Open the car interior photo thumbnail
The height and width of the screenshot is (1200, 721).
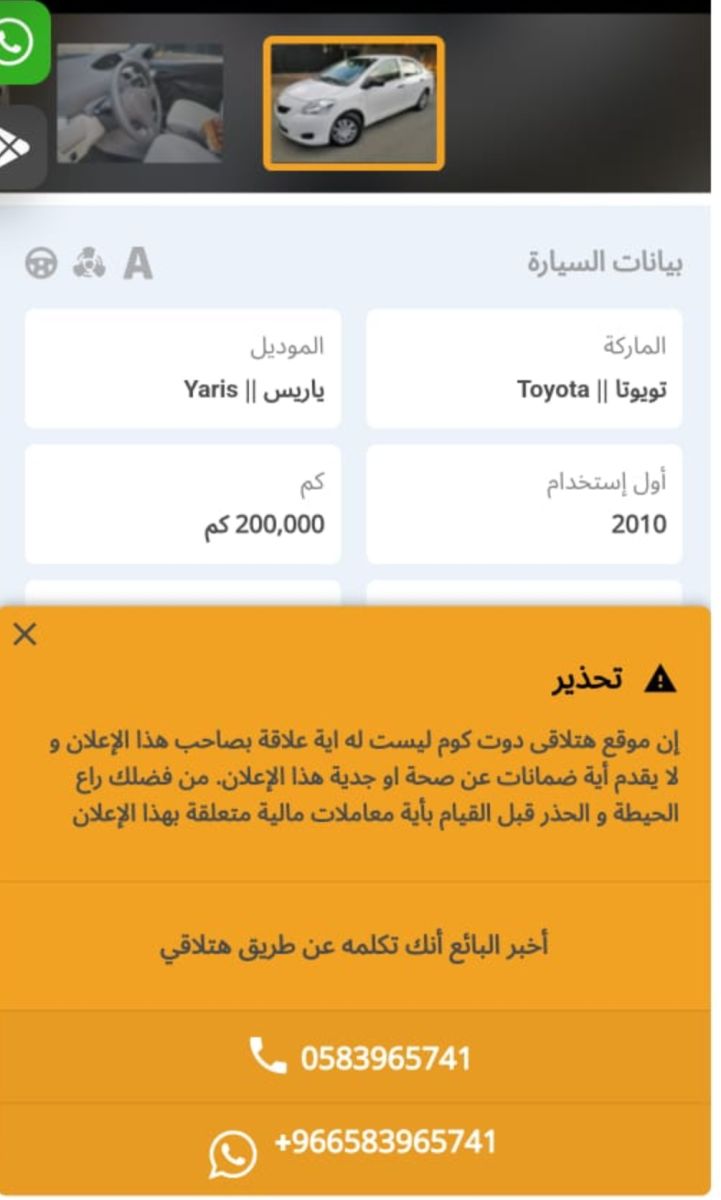click(x=140, y=102)
